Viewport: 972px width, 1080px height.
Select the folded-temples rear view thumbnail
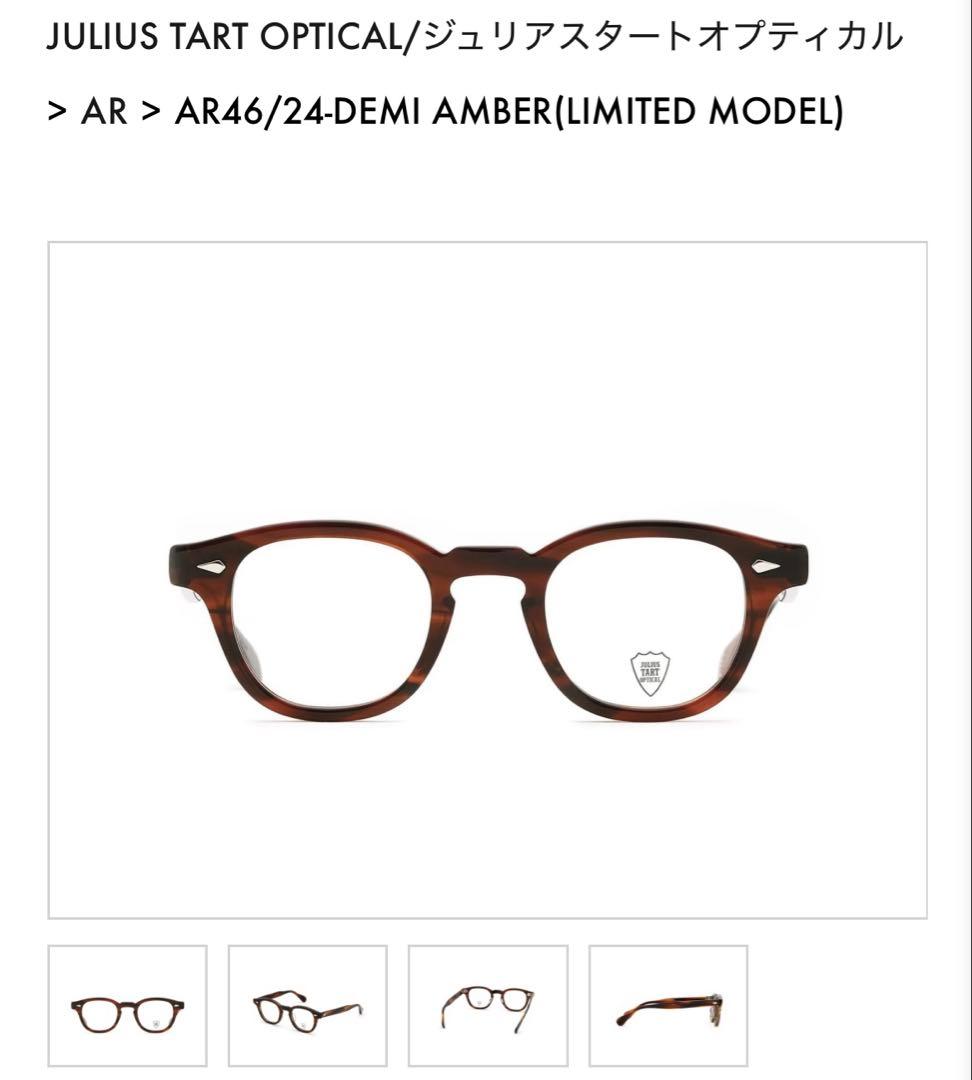click(487, 1005)
